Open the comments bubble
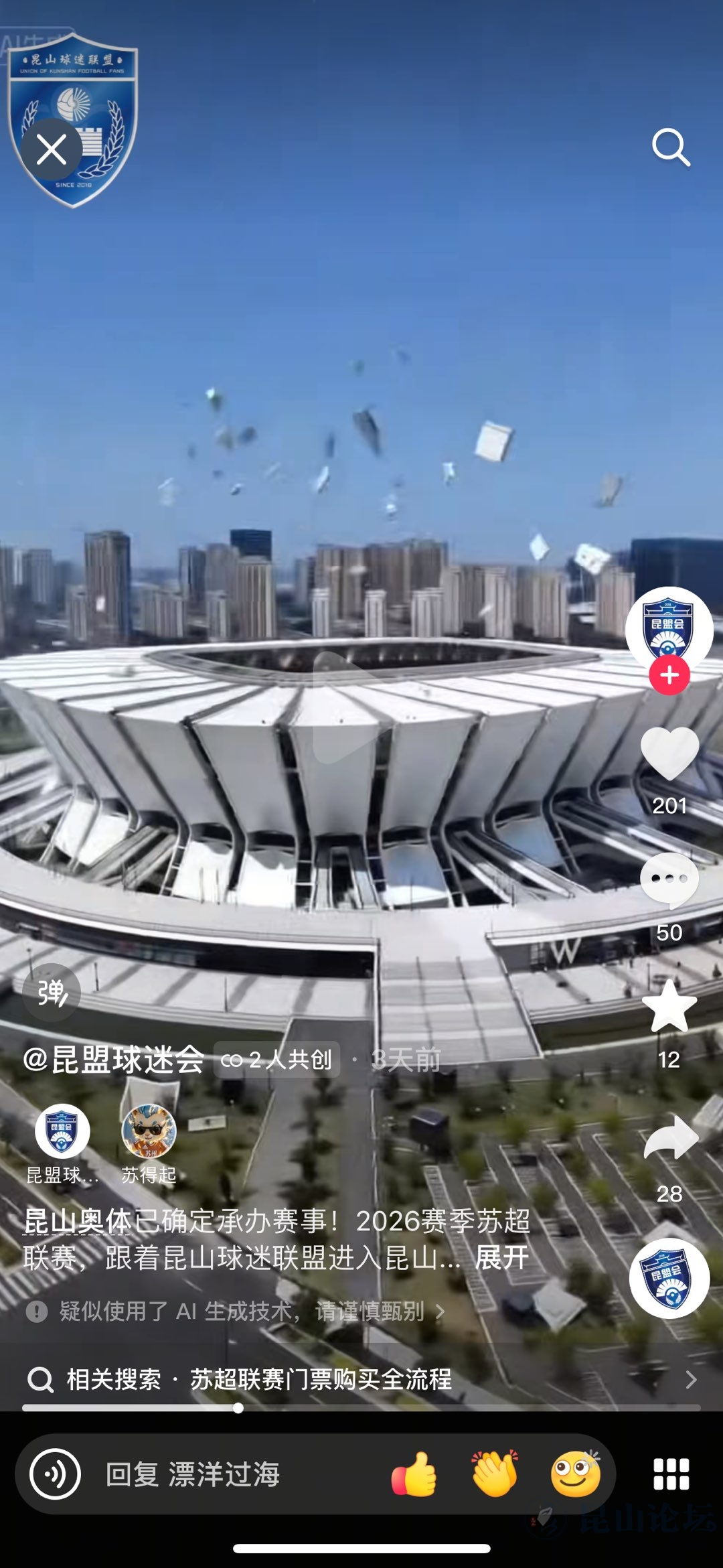The image size is (723, 1568). pos(669,880)
